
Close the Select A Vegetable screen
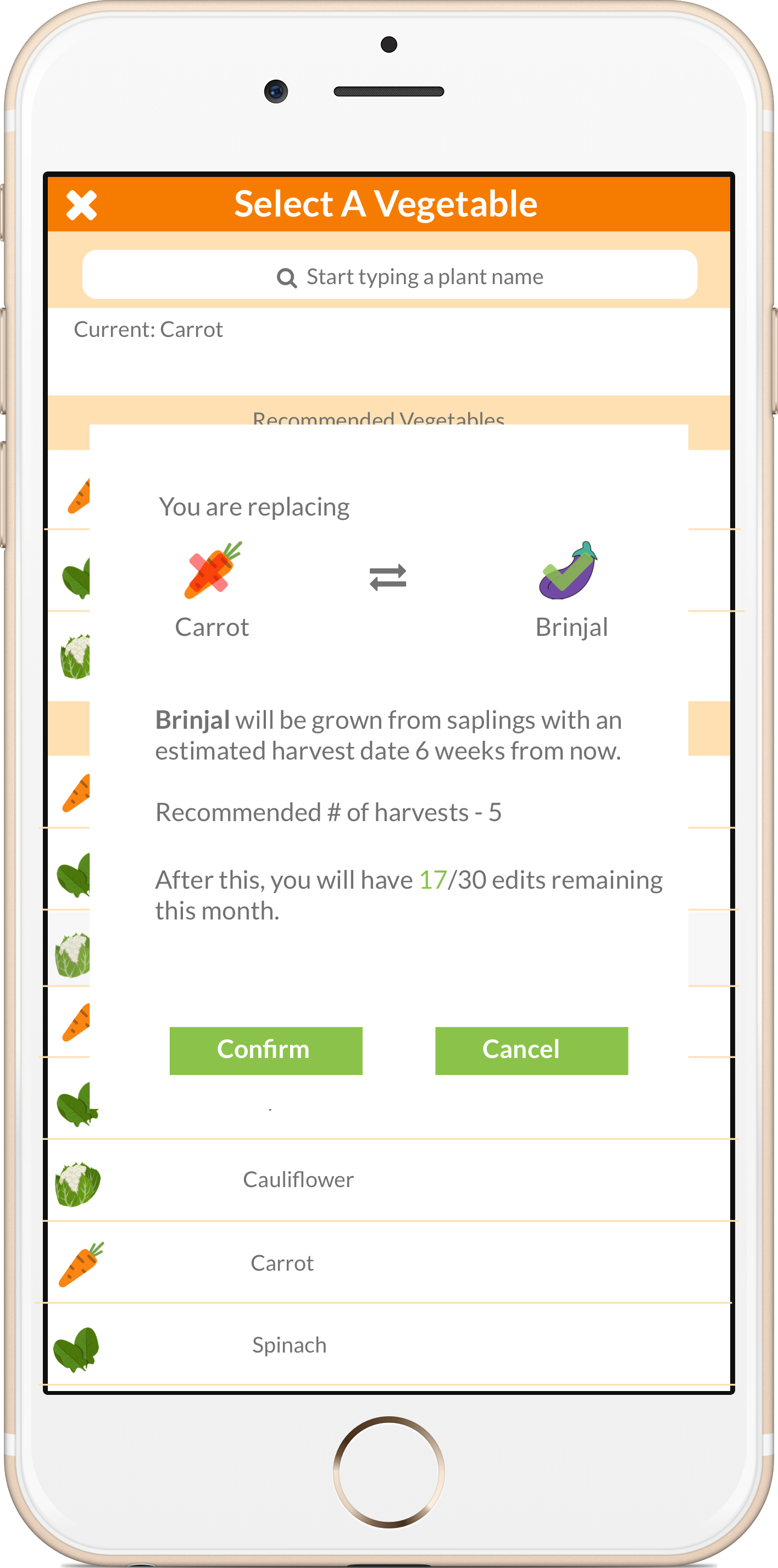click(x=81, y=204)
